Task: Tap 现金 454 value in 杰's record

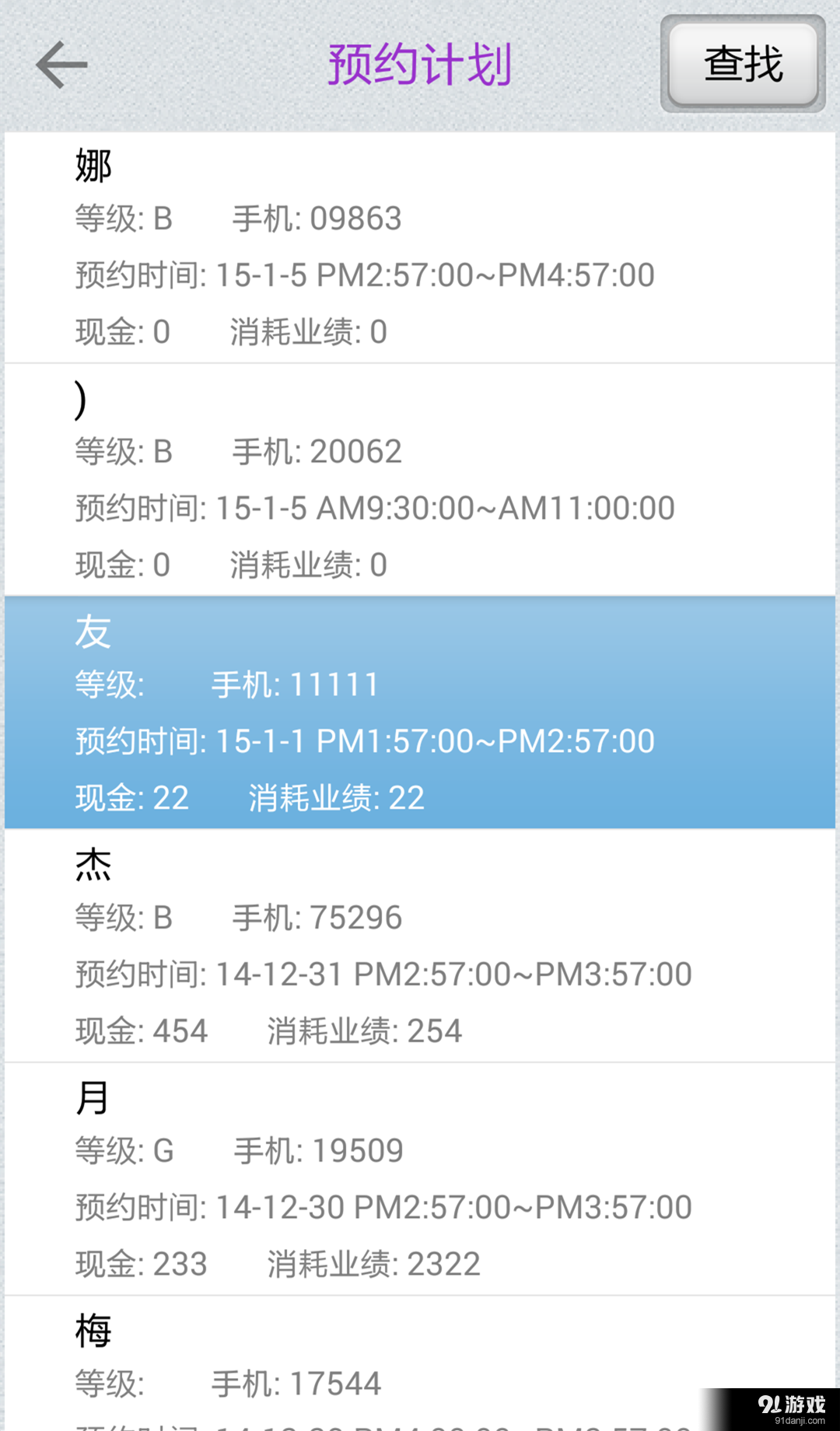Action: tap(140, 1030)
